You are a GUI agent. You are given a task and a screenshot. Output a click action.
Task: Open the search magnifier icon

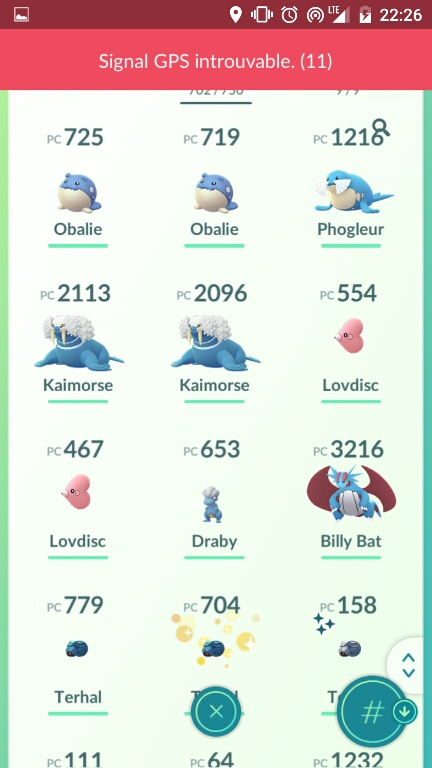coord(381,128)
